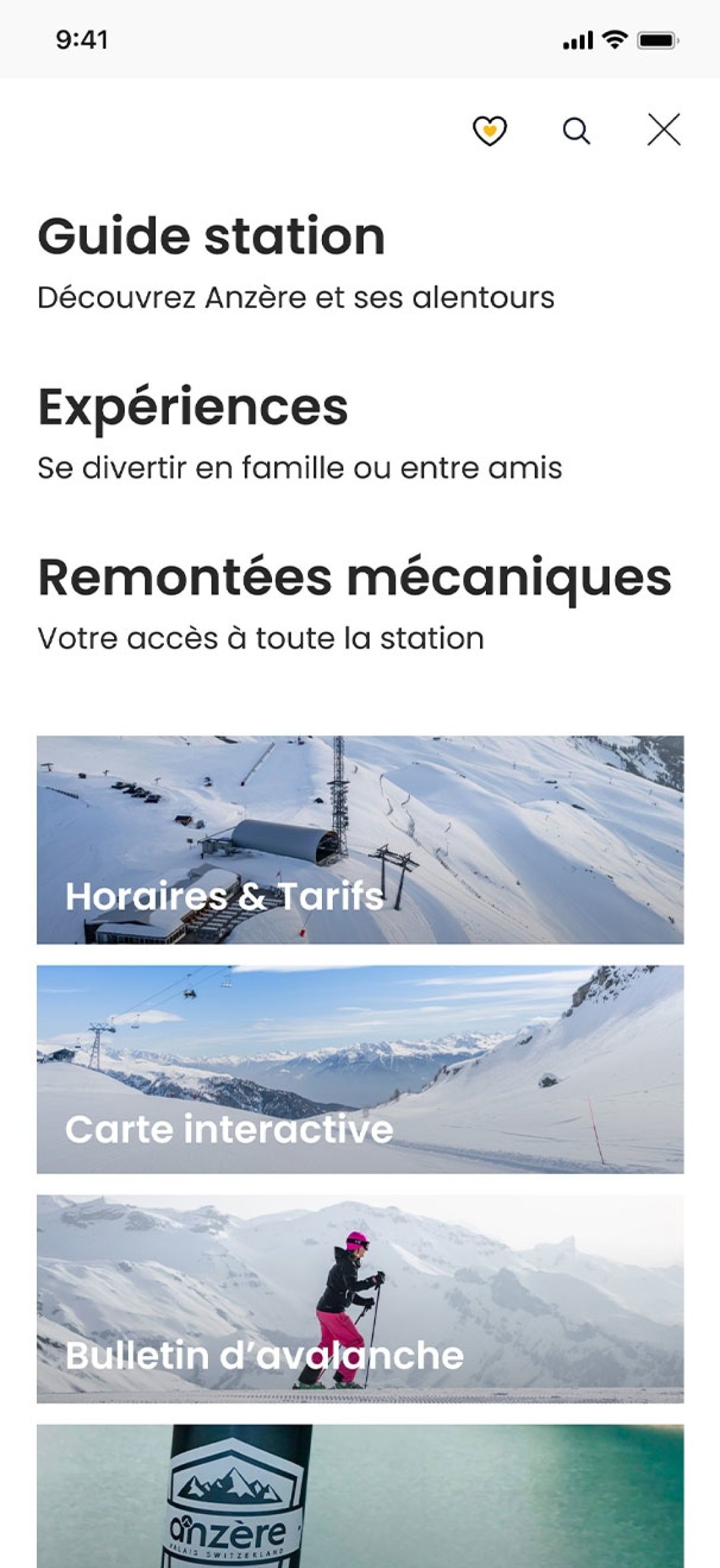
Task: Open the Horaires & Tarifs card
Action: 360,839
